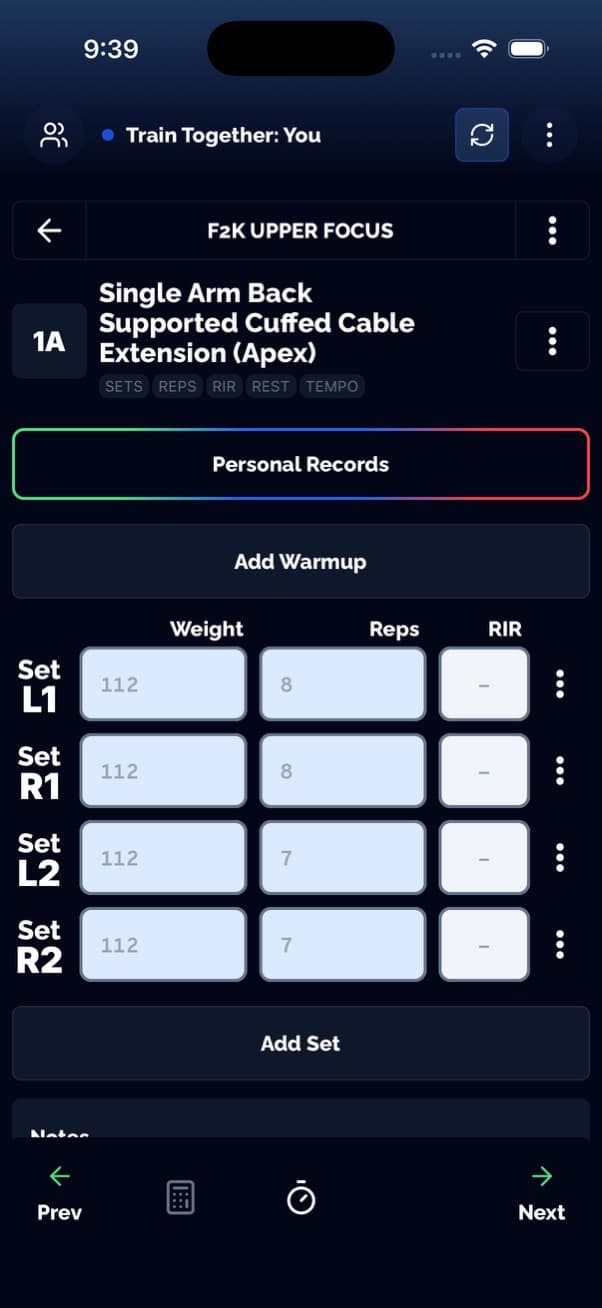Edit weight for Set R2

(163, 945)
